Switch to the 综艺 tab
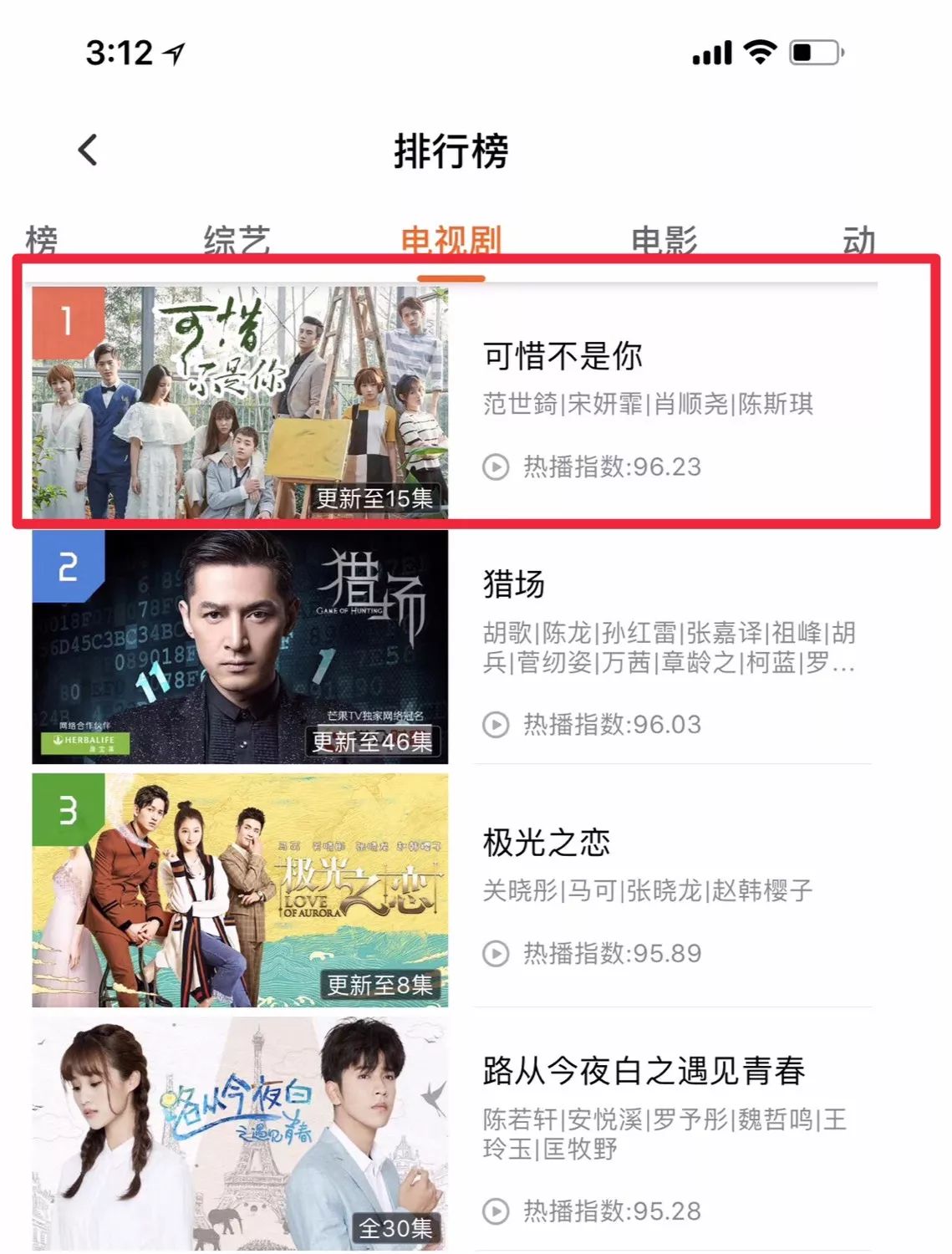952x1254 pixels. [237, 241]
